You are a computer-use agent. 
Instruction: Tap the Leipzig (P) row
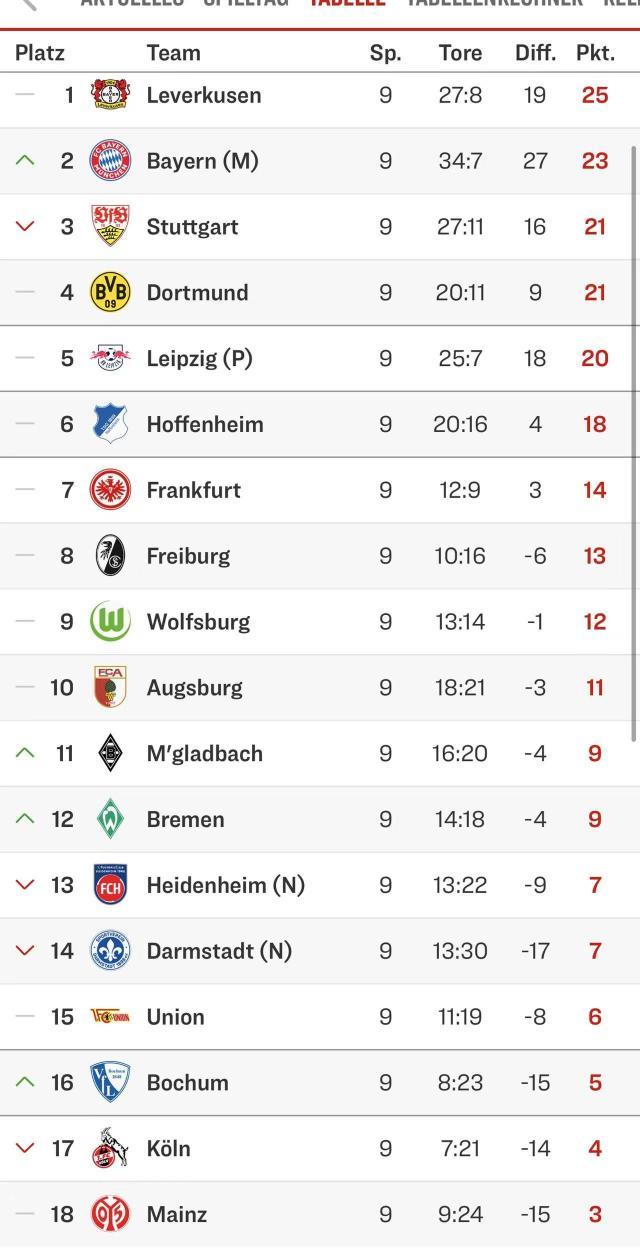tap(200, 359)
